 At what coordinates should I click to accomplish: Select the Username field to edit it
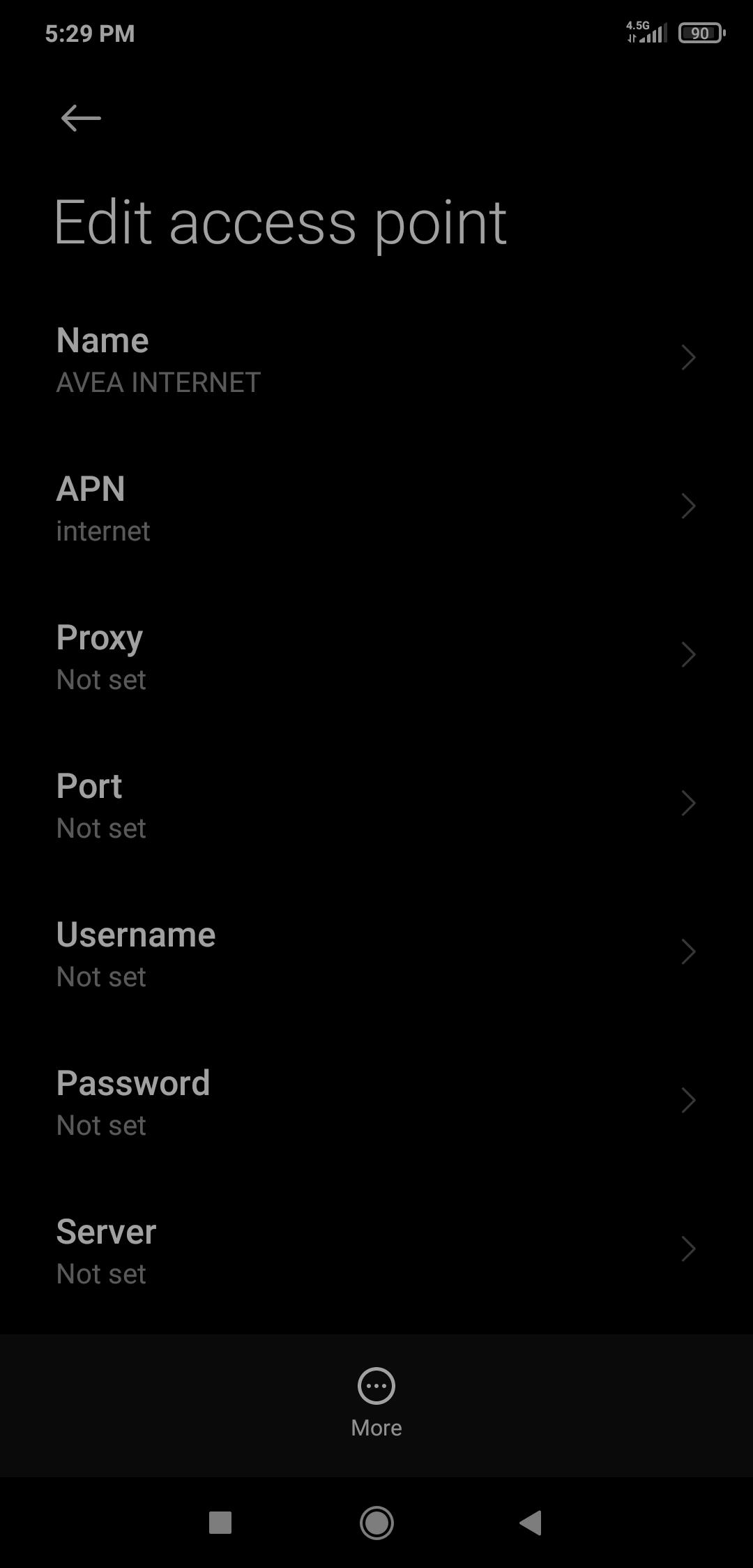click(376, 951)
